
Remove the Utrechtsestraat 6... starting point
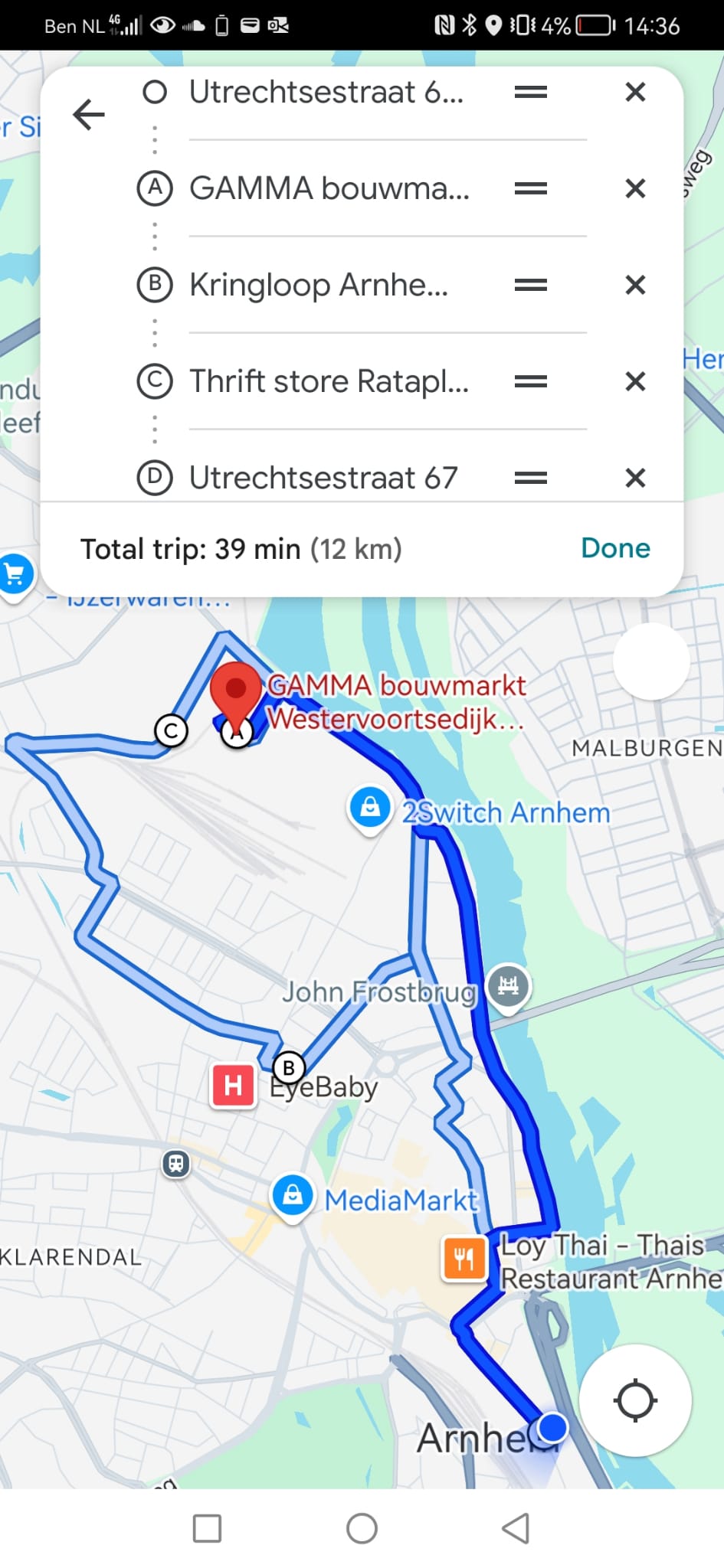click(635, 92)
